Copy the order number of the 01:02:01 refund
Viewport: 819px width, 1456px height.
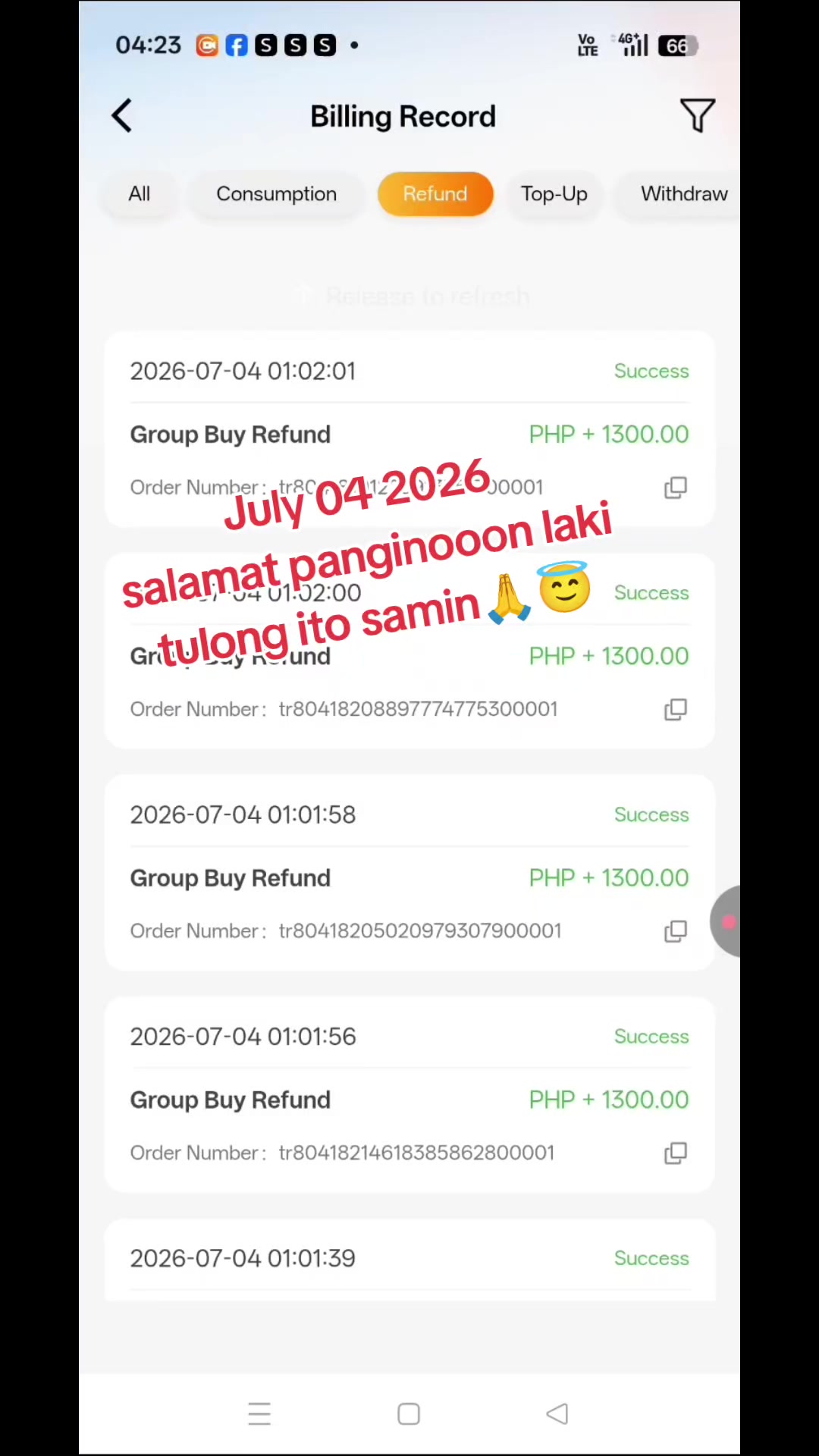(x=676, y=488)
